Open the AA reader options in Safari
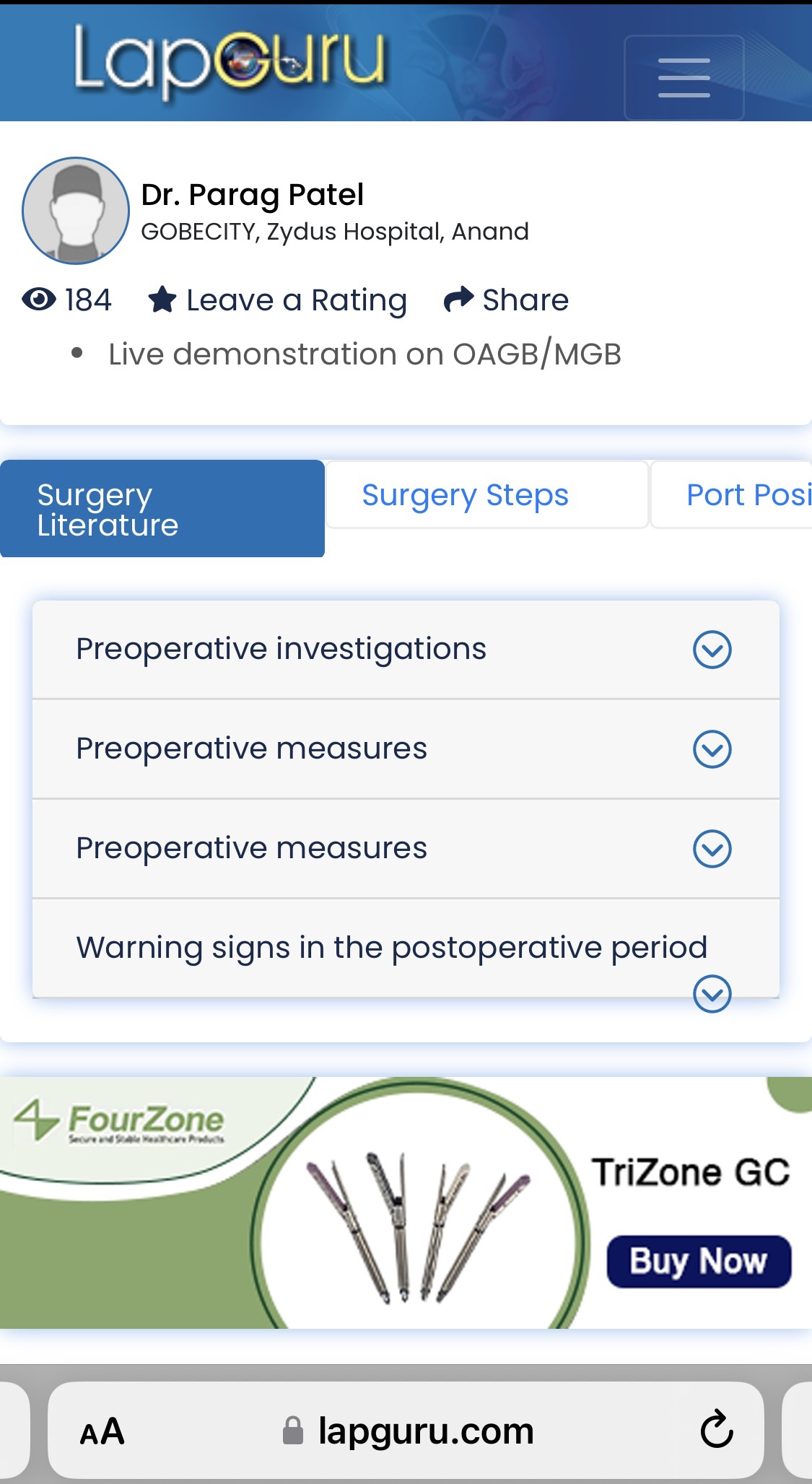This screenshot has height=1484, width=812. pyautogui.click(x=102, y=1431)
